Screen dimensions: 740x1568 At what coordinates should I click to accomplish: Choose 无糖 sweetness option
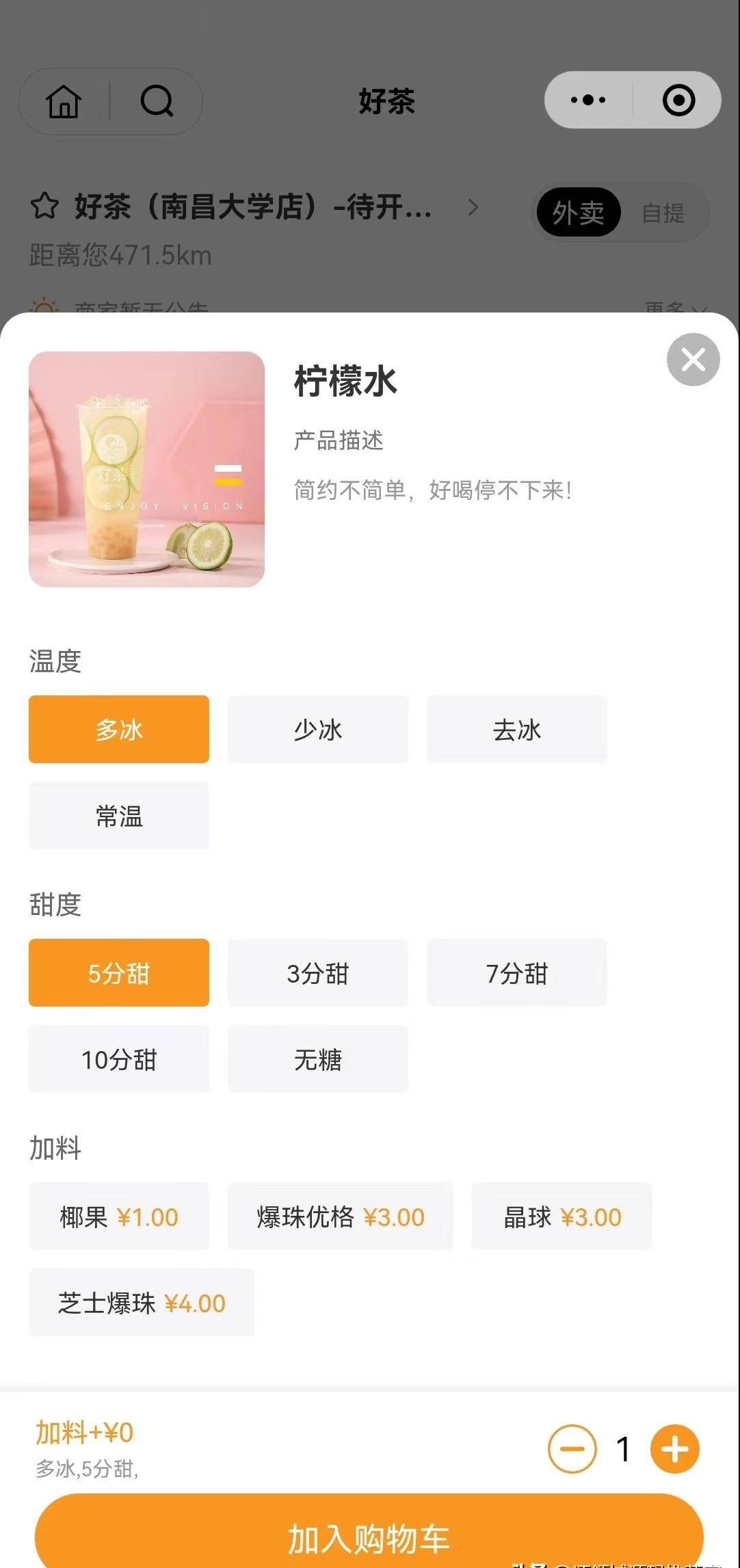tap(317, 1059)
